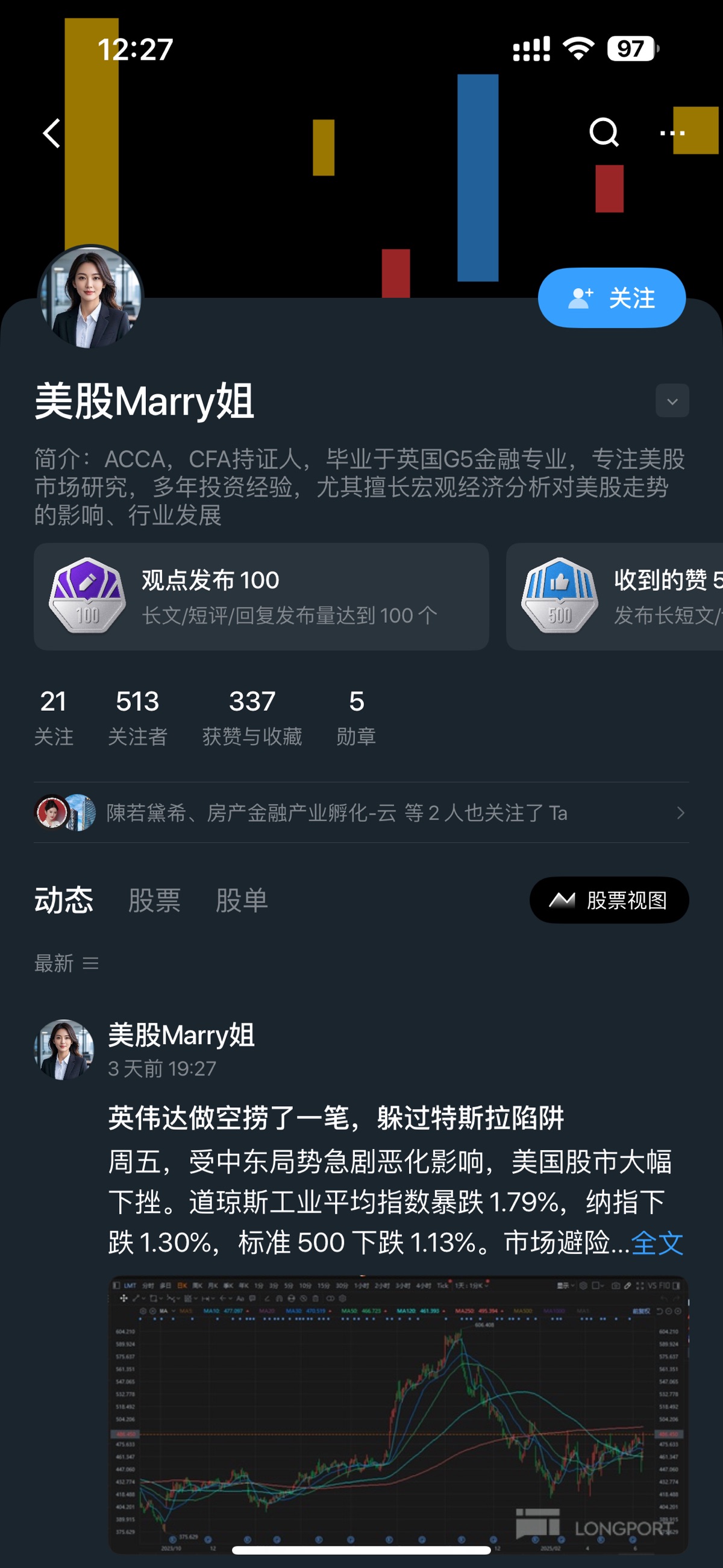Open the 收到的赞 badge card
The height and width of the screenshot is (1568, 723).
tap(615, 597)
